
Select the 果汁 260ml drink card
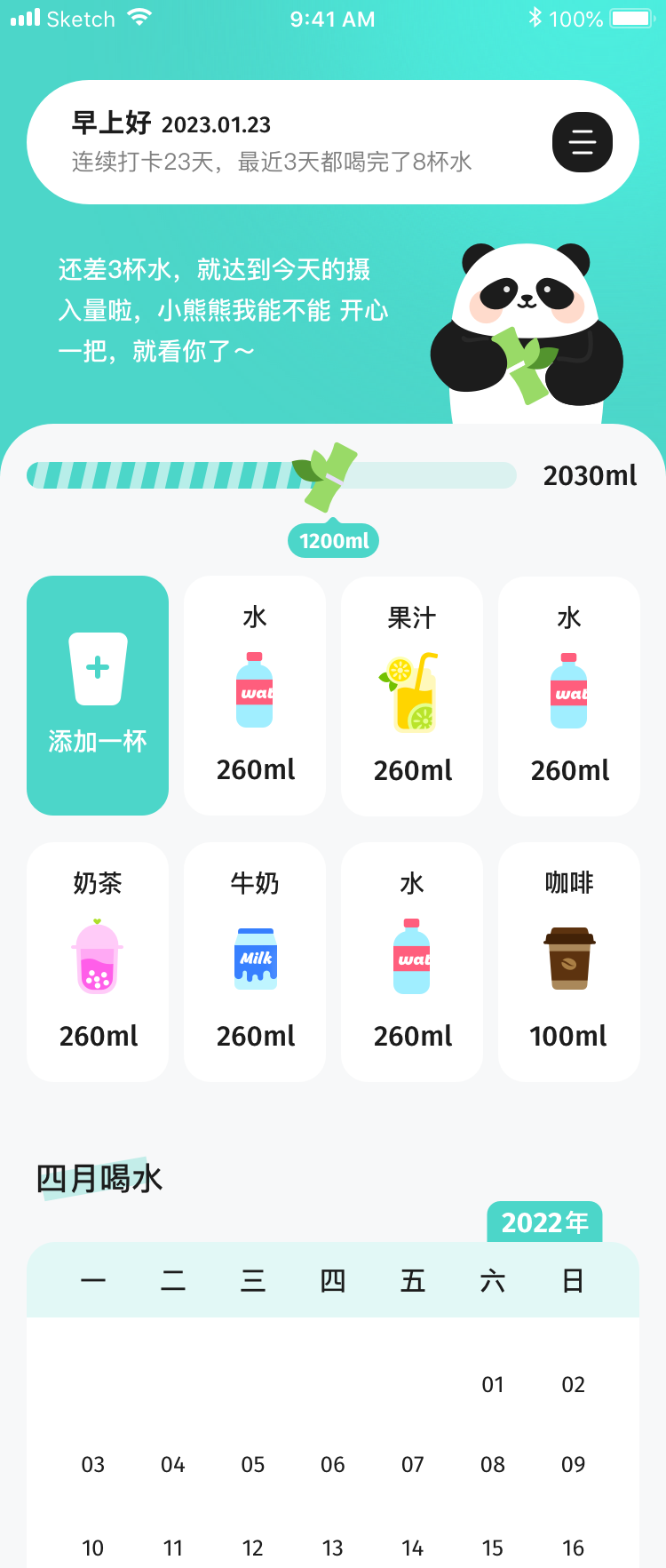[x=412, y=696]
